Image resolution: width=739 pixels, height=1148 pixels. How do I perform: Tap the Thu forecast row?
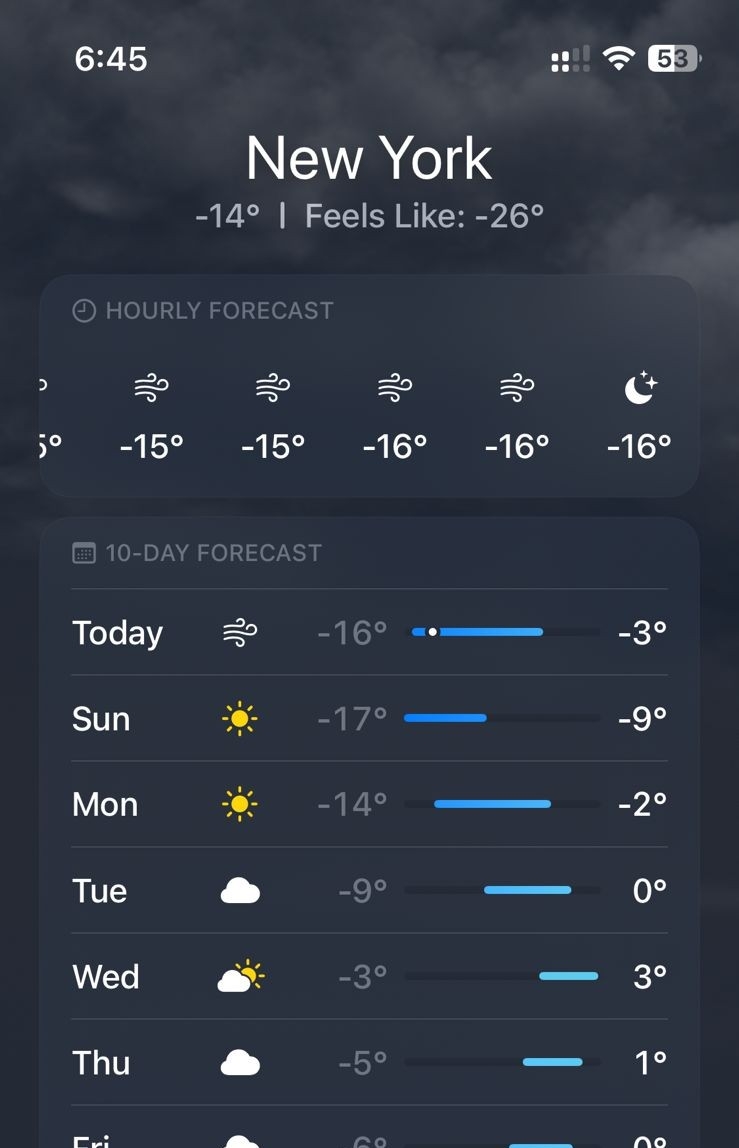pyautogui.click(x=368, y=1062)
